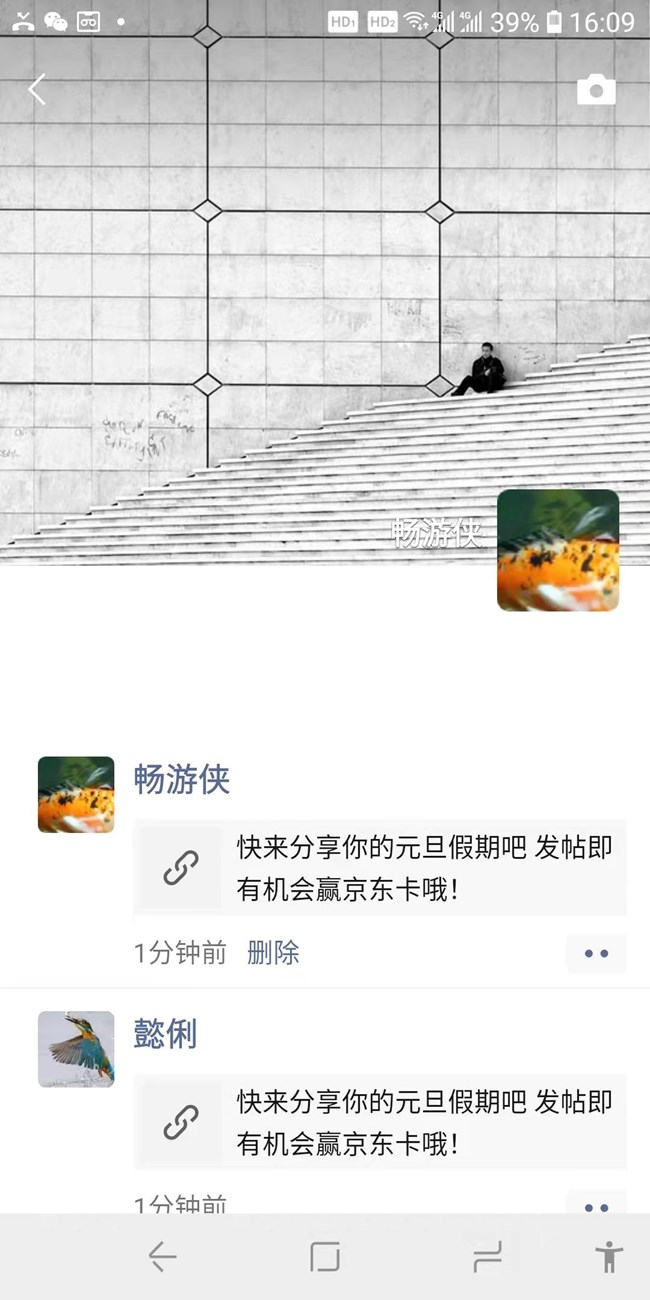This screenshot has width=650, height=1300.
Task: Open like/comment menu on 畅游侠's post
Action: [596, 954]
